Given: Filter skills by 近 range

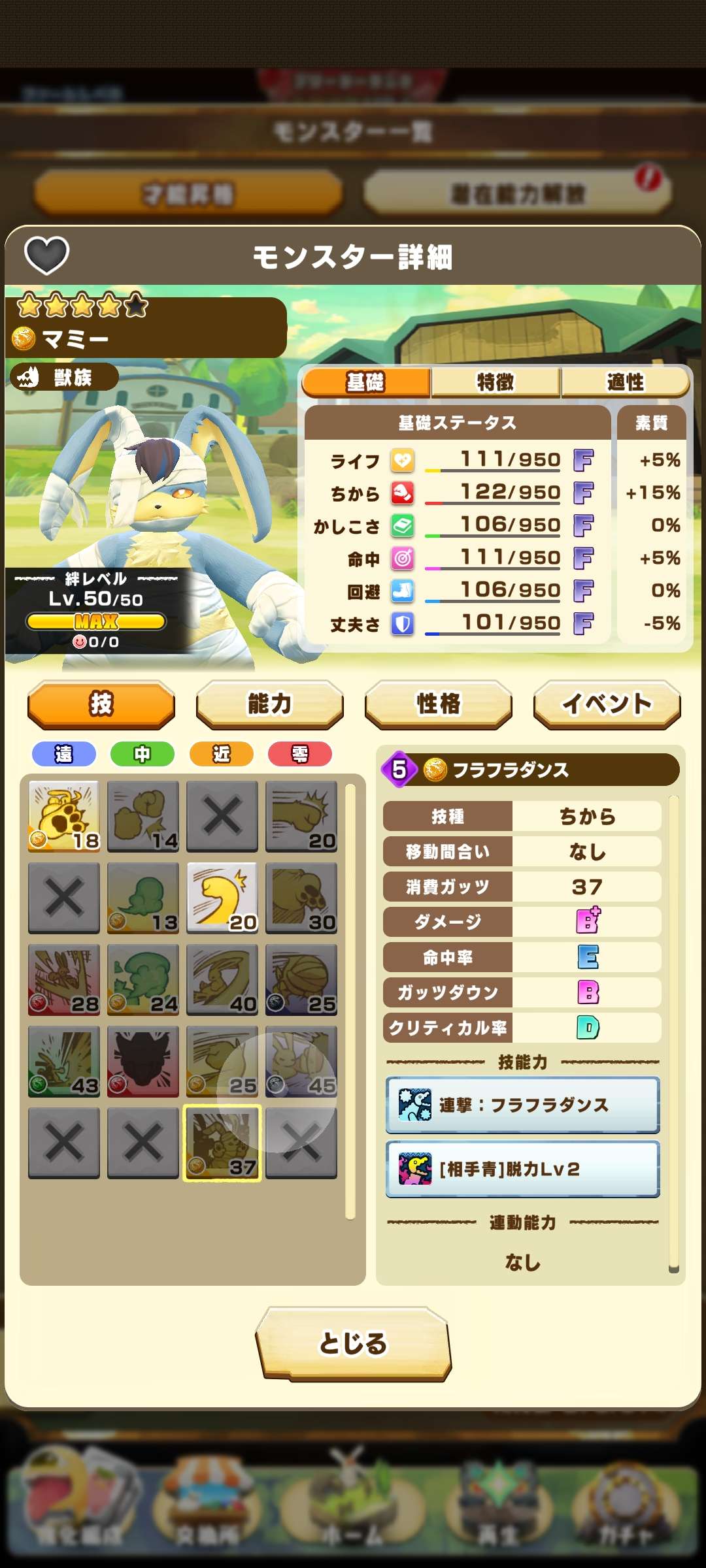Looking at the screenshot, I should (222, 754).
